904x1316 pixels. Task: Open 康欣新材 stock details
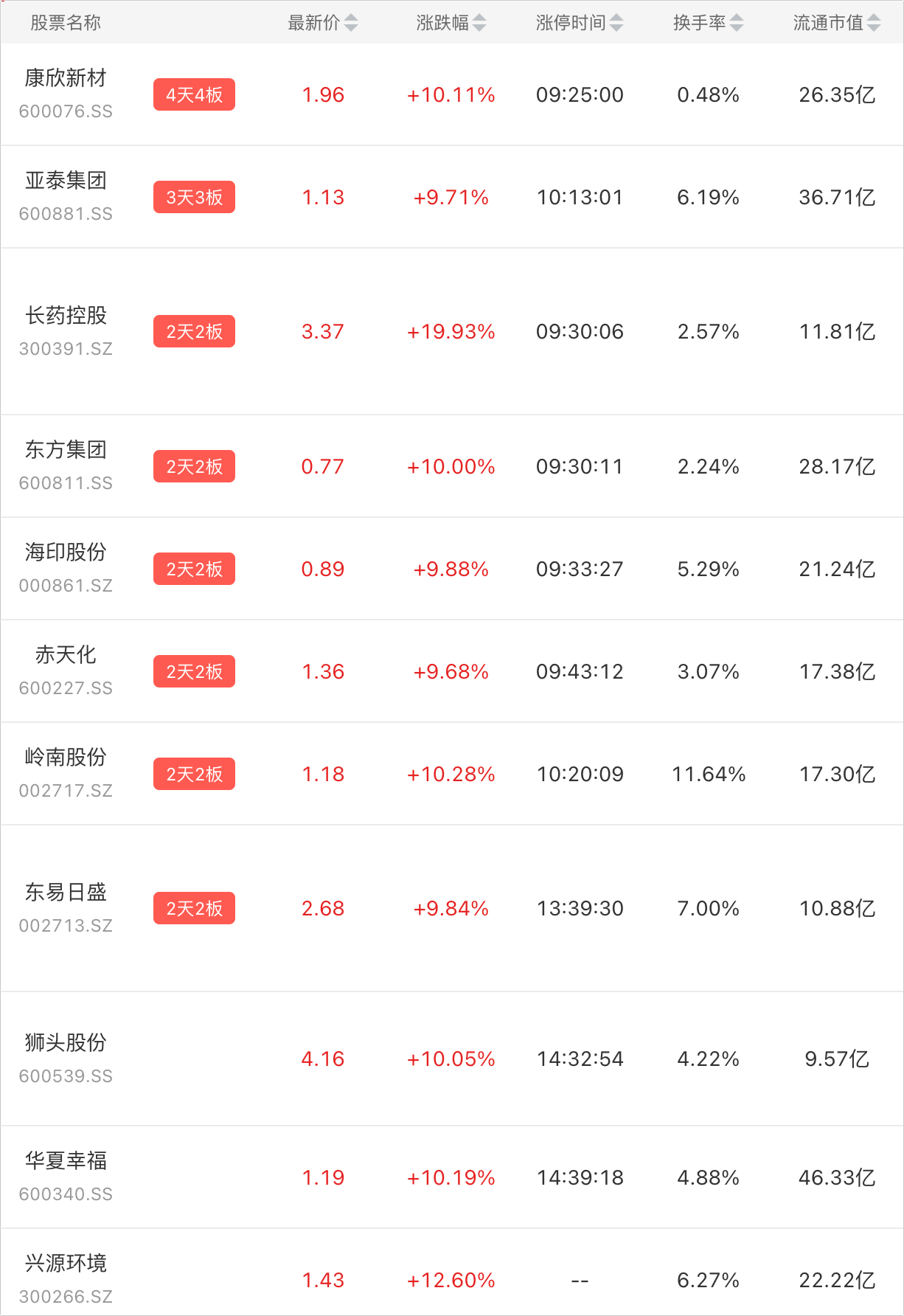click(66, 94)
